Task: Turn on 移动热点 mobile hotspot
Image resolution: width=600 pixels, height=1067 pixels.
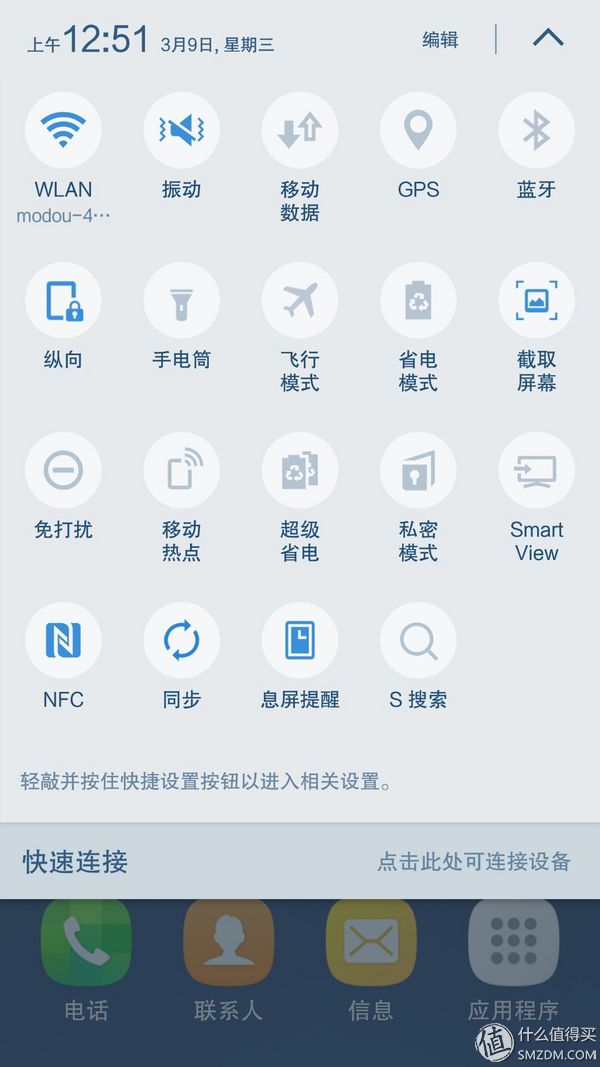Action: point(181,471)
